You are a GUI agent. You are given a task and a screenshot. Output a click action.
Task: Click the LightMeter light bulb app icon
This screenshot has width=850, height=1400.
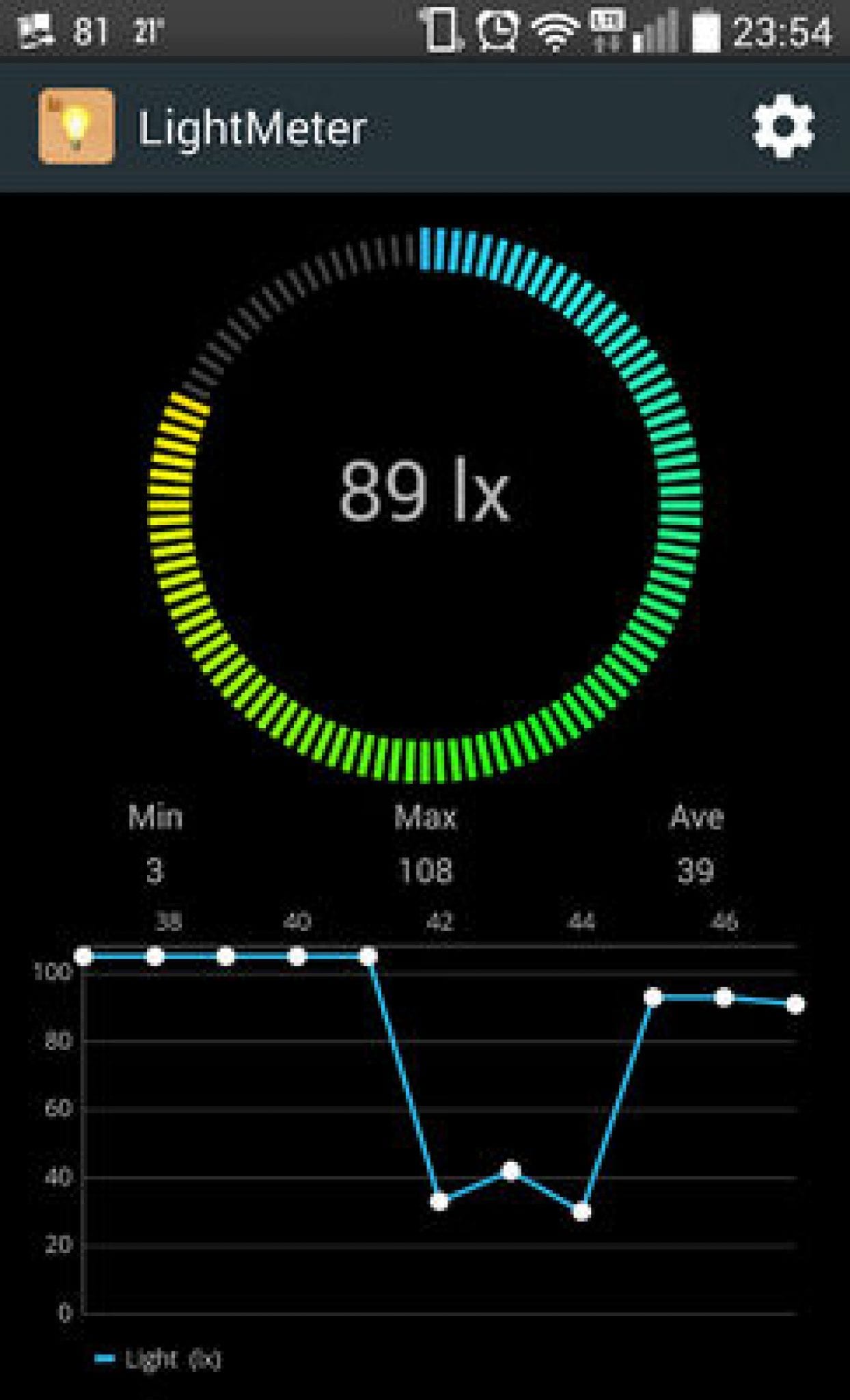pos(77,127)
